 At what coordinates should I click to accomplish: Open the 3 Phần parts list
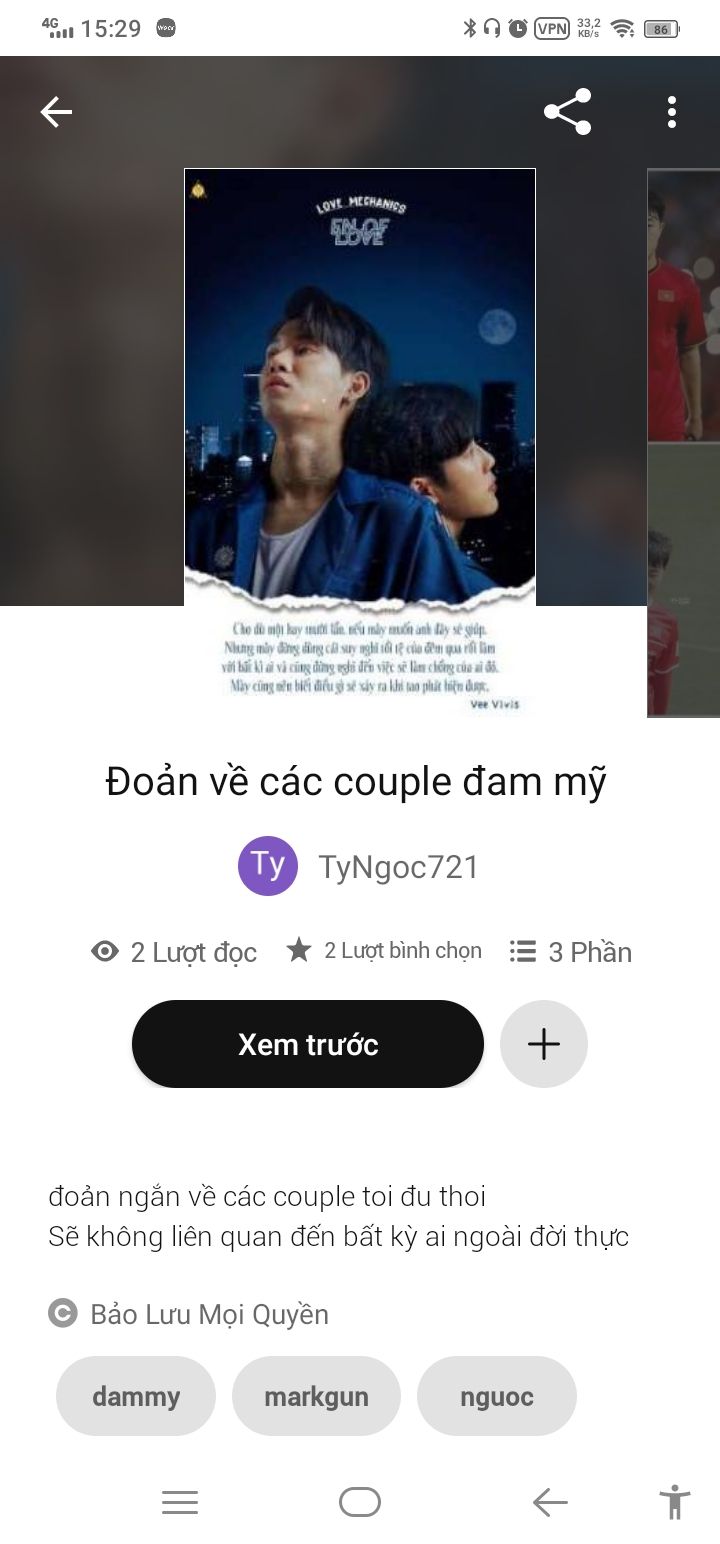tap(571, 951)
